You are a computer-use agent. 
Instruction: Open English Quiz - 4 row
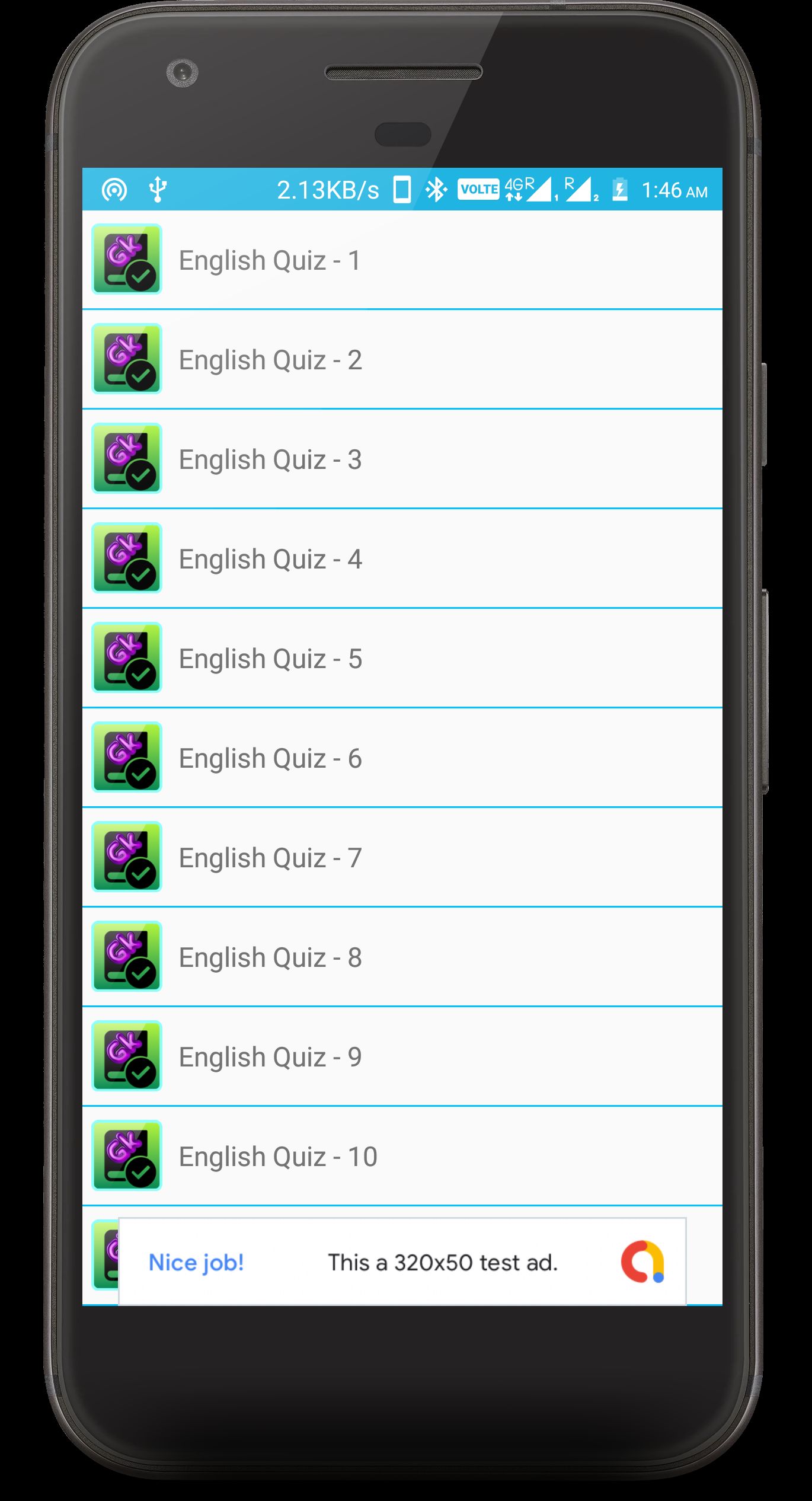[x=402, y=558]
